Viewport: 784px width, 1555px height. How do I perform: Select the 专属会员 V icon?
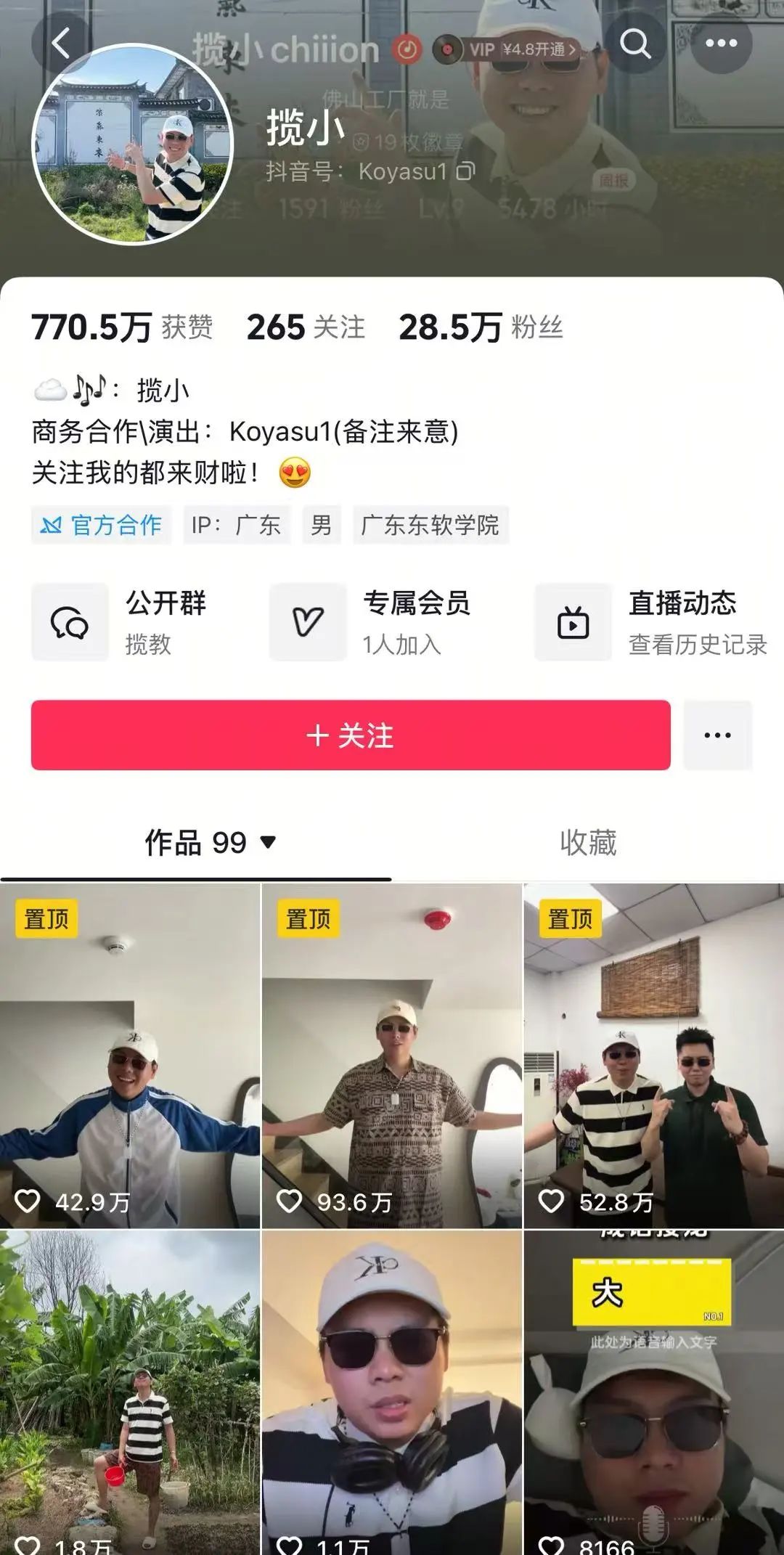click(x=308, y=622)
